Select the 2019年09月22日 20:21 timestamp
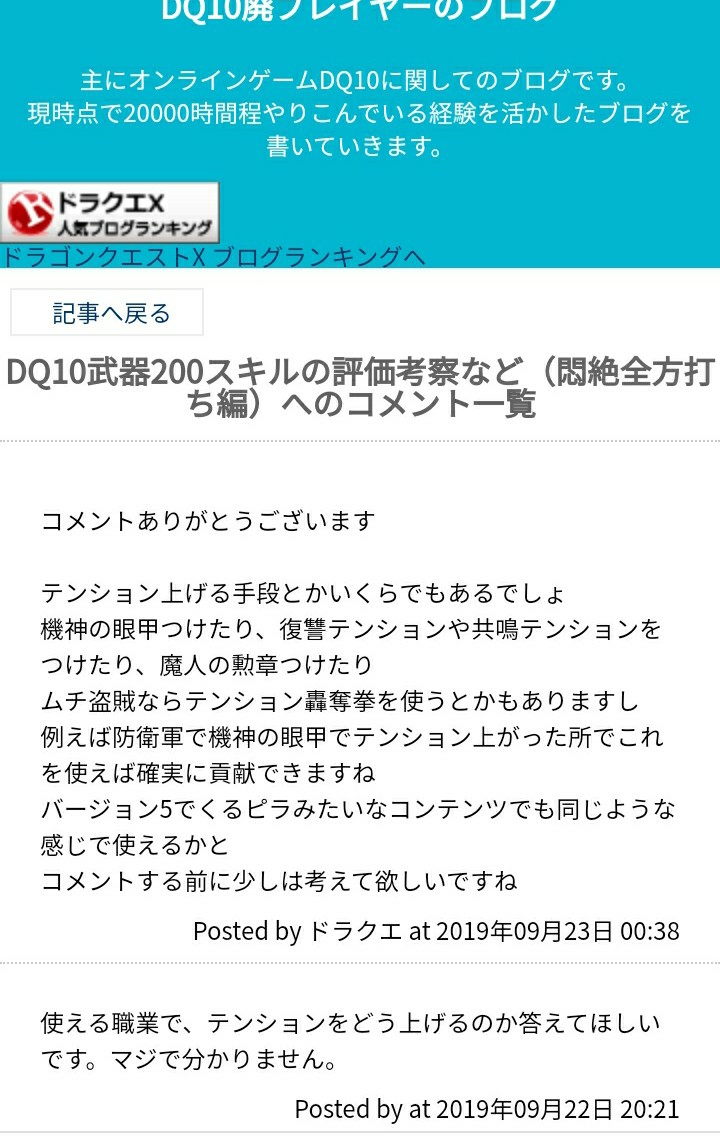This screenshot has height=1144, width=720. click(x=560, y=1109)
